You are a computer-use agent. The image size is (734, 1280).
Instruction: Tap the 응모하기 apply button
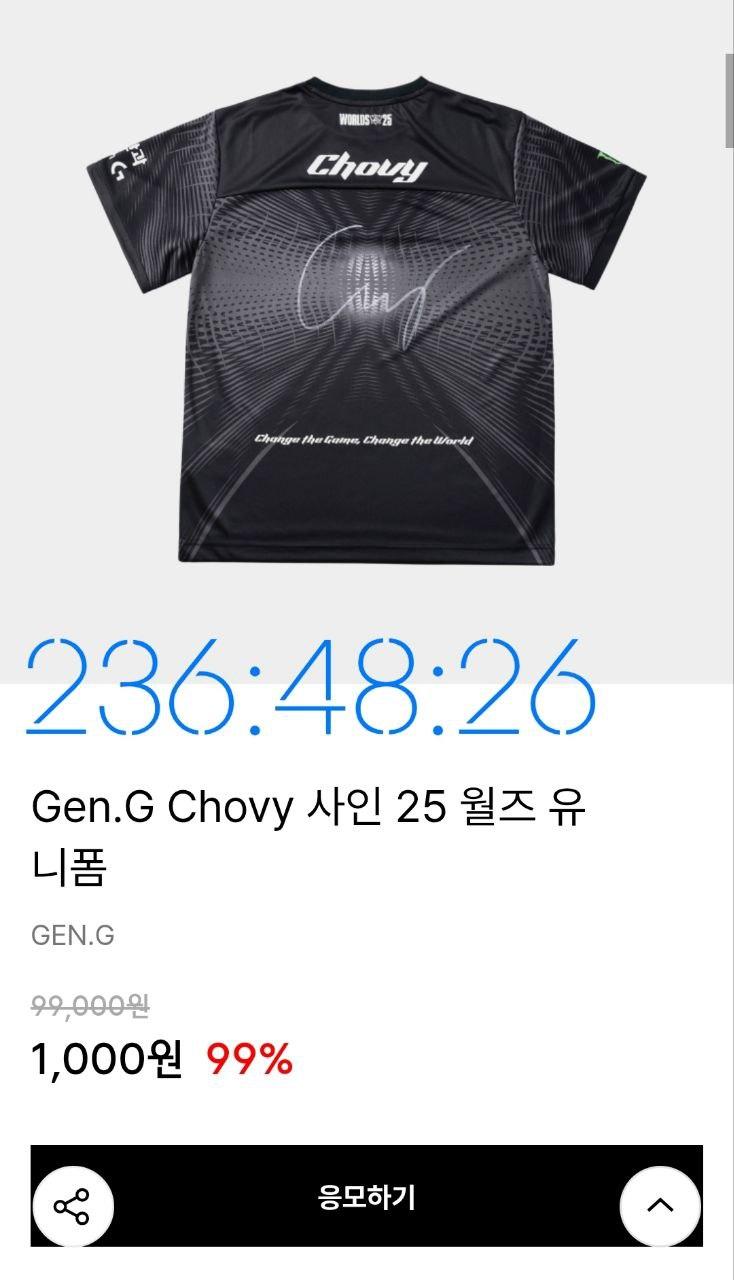tap(366, 1196)
